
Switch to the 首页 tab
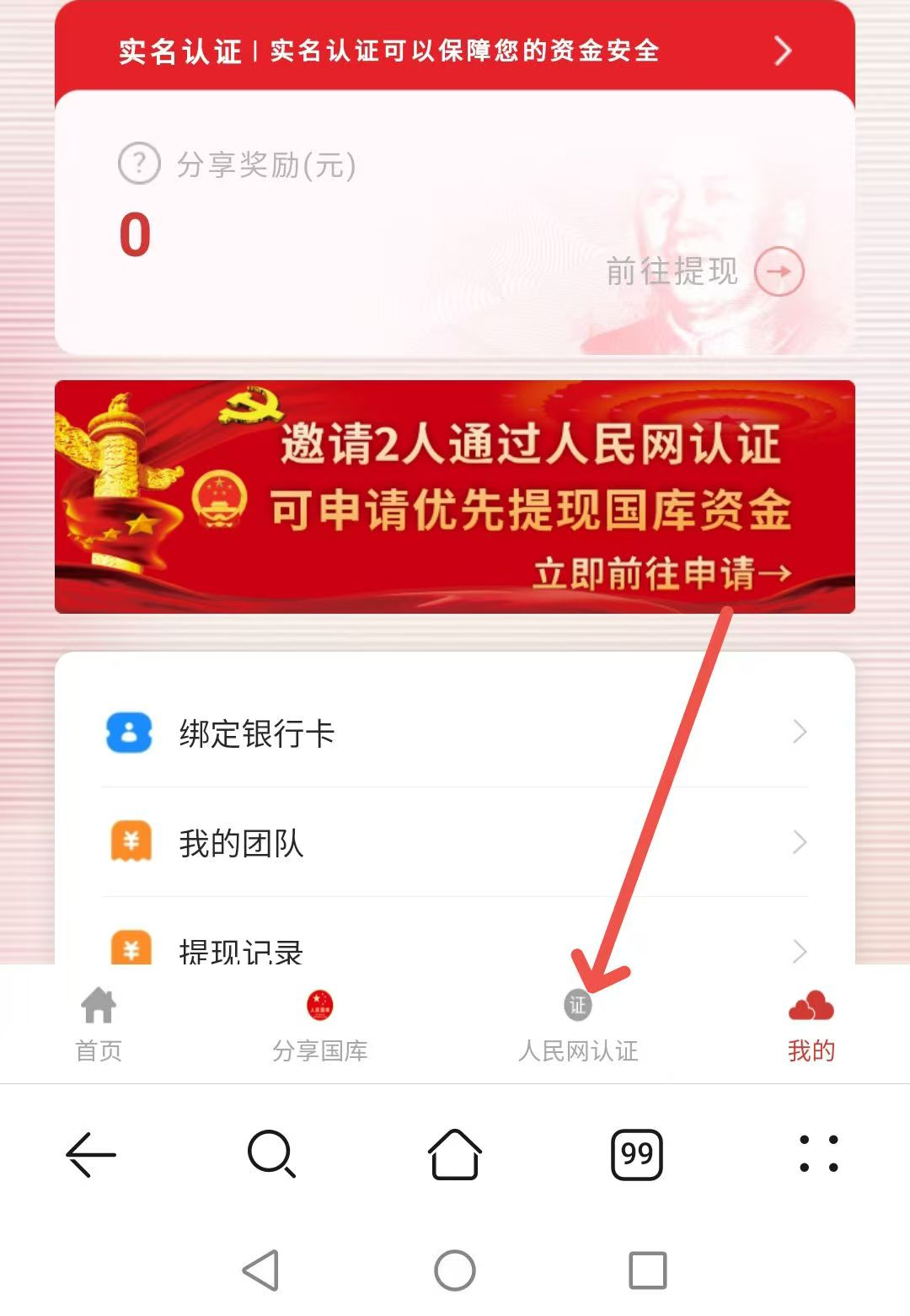(x=99, y=1023)
